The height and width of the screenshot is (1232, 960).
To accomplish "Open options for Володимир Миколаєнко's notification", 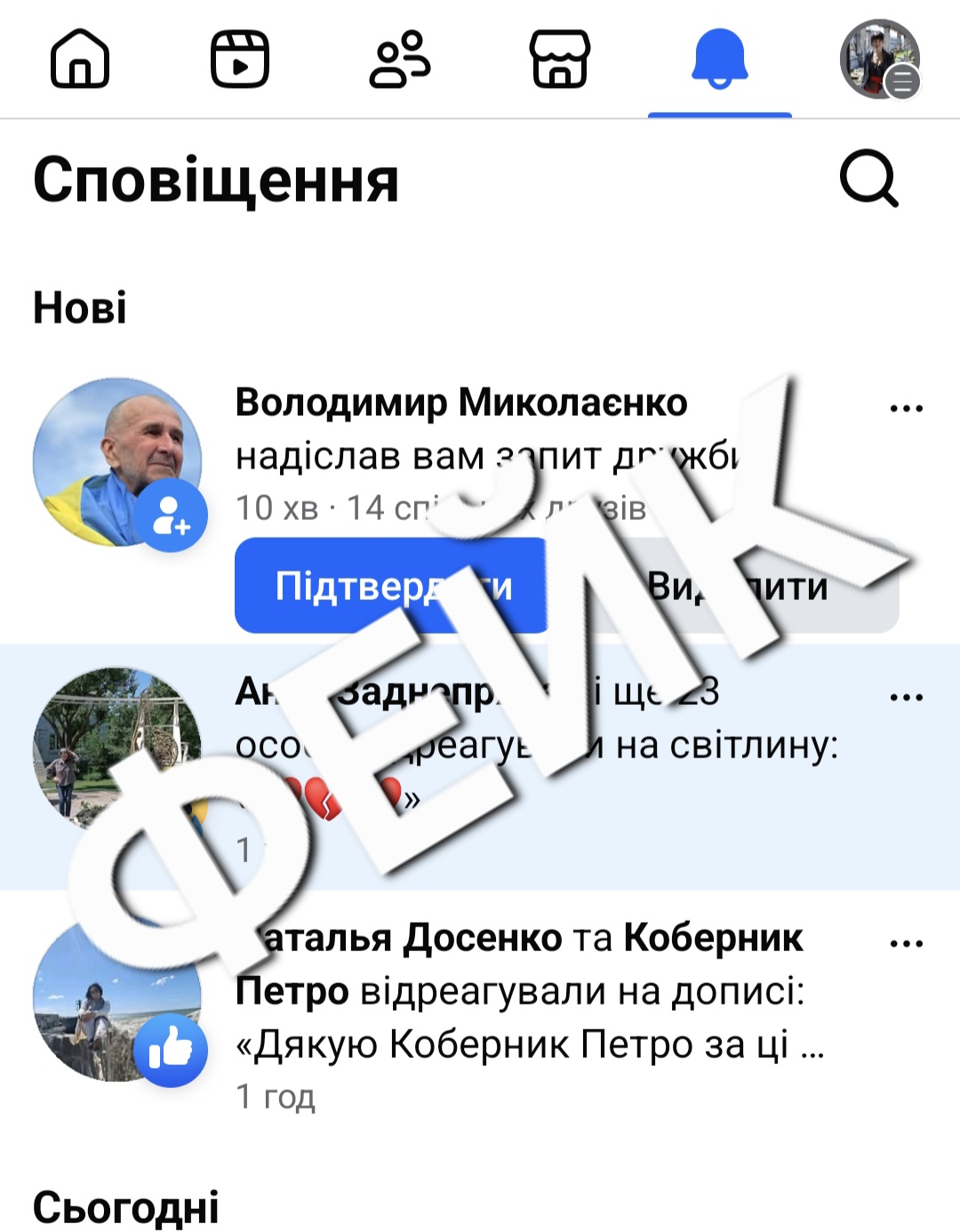I will coord(906,409).
